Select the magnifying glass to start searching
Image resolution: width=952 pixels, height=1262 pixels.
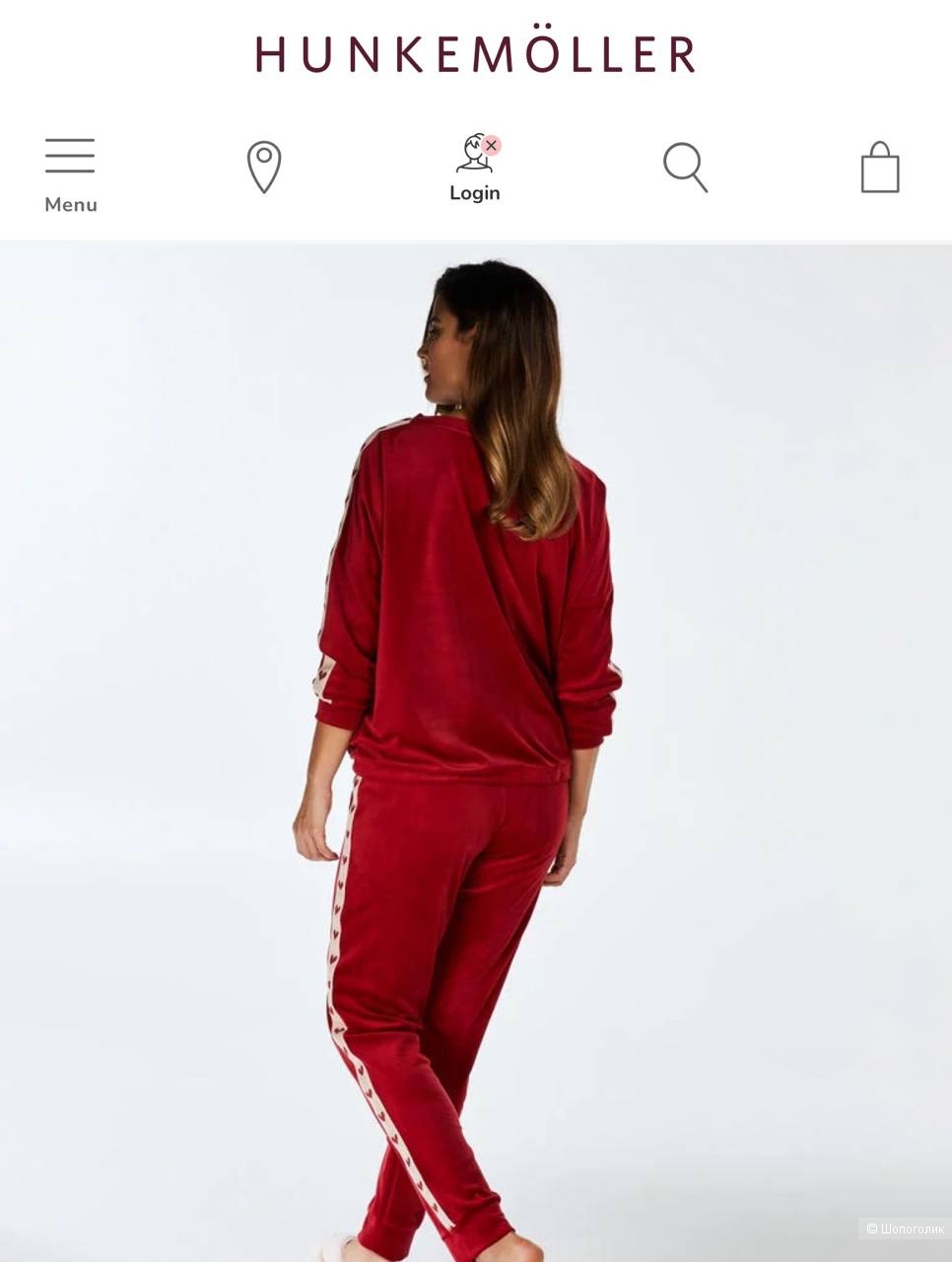tap(686, 168)
